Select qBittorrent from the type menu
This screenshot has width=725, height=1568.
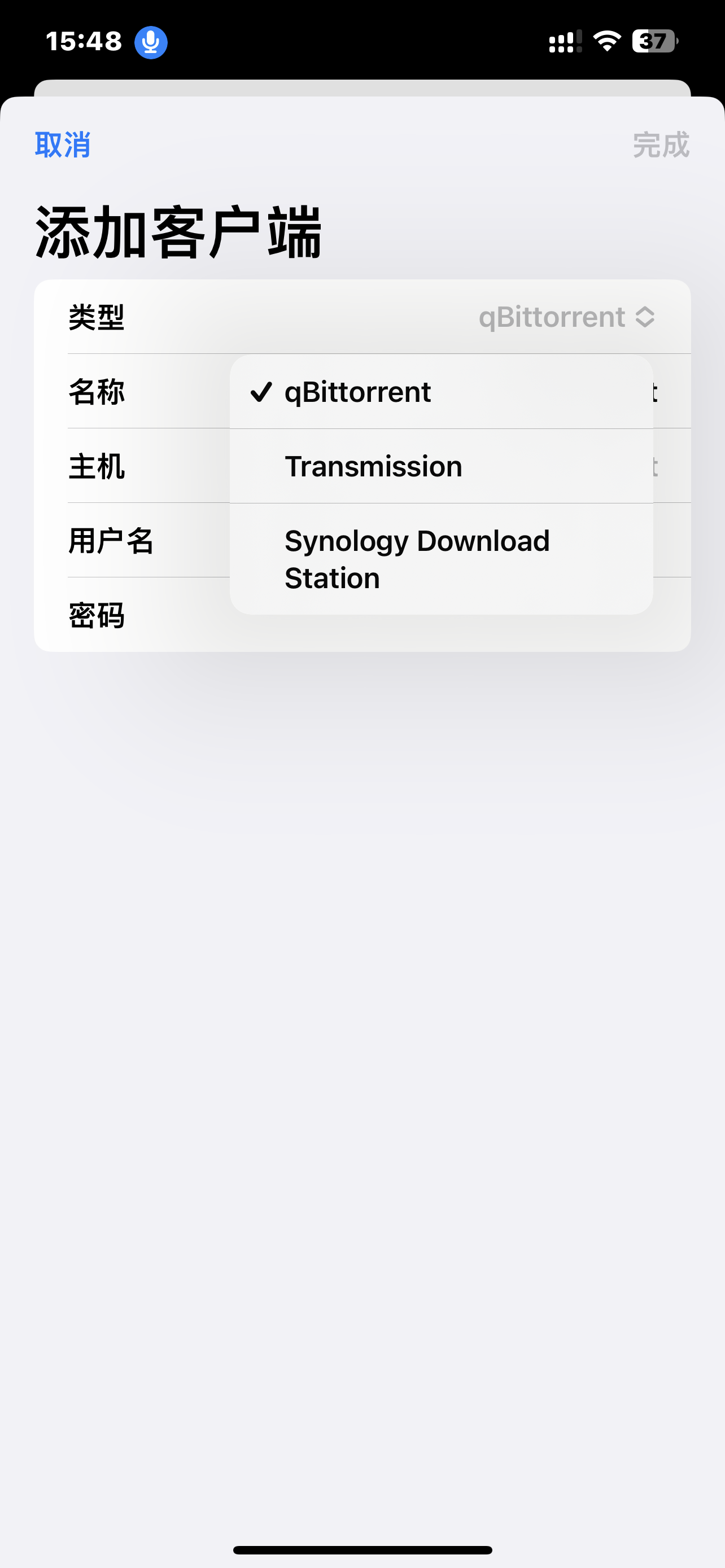click(x=358, y=392)
